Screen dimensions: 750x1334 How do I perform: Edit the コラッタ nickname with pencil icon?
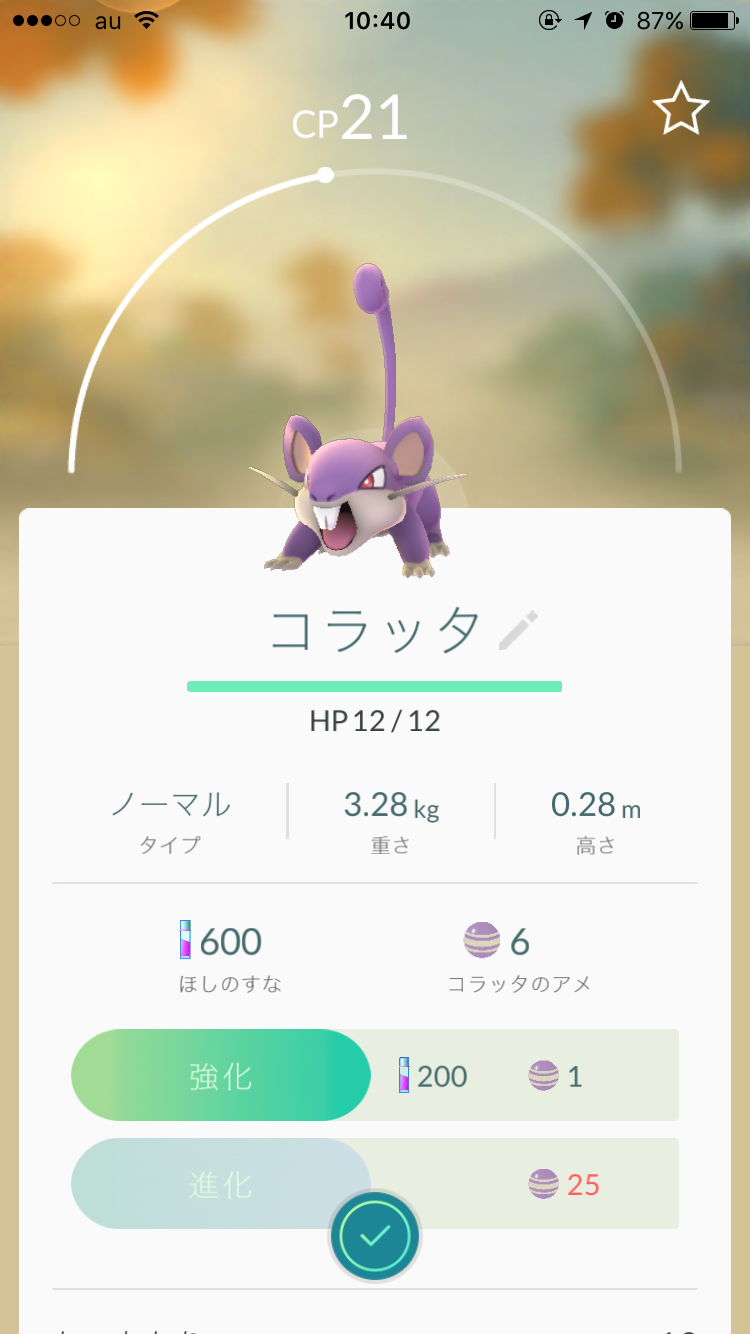(x=519, y=630)
